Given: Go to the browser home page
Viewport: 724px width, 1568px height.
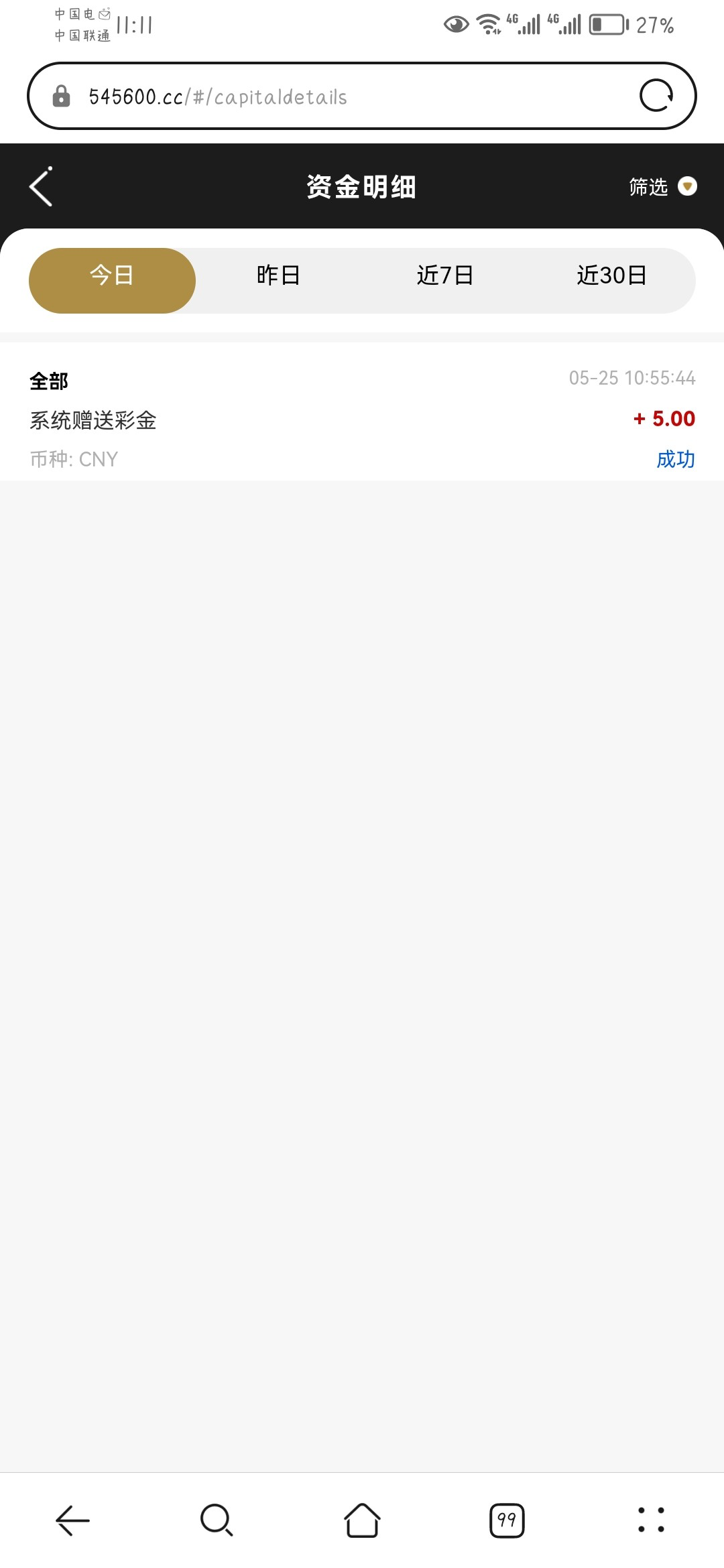Looking at the screenshot, I should pyautogui.click(x=362, y=1520).
